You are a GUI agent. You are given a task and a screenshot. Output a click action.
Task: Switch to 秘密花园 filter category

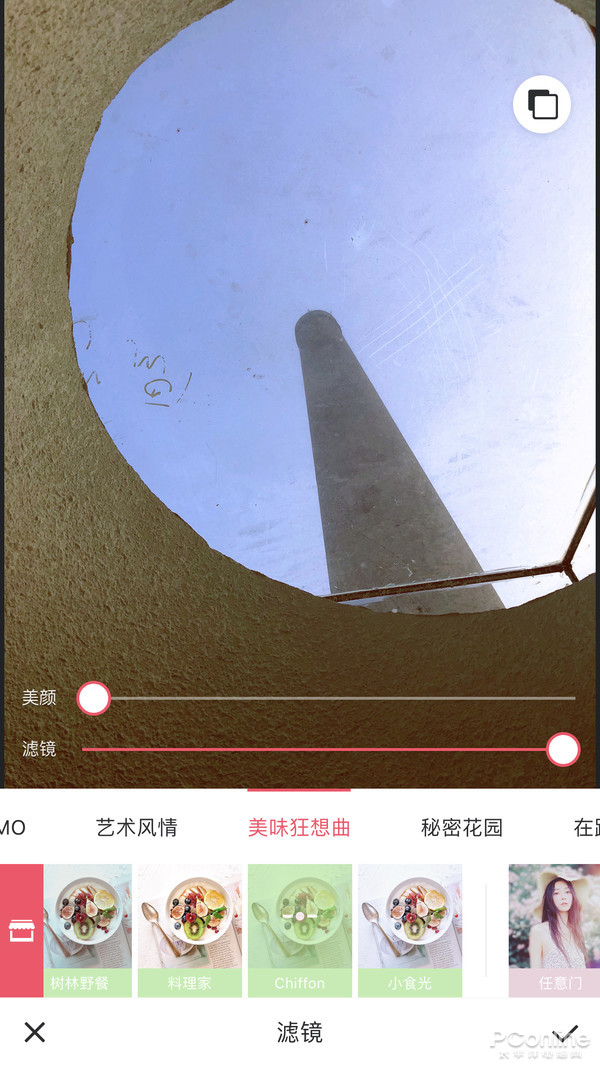462,827
